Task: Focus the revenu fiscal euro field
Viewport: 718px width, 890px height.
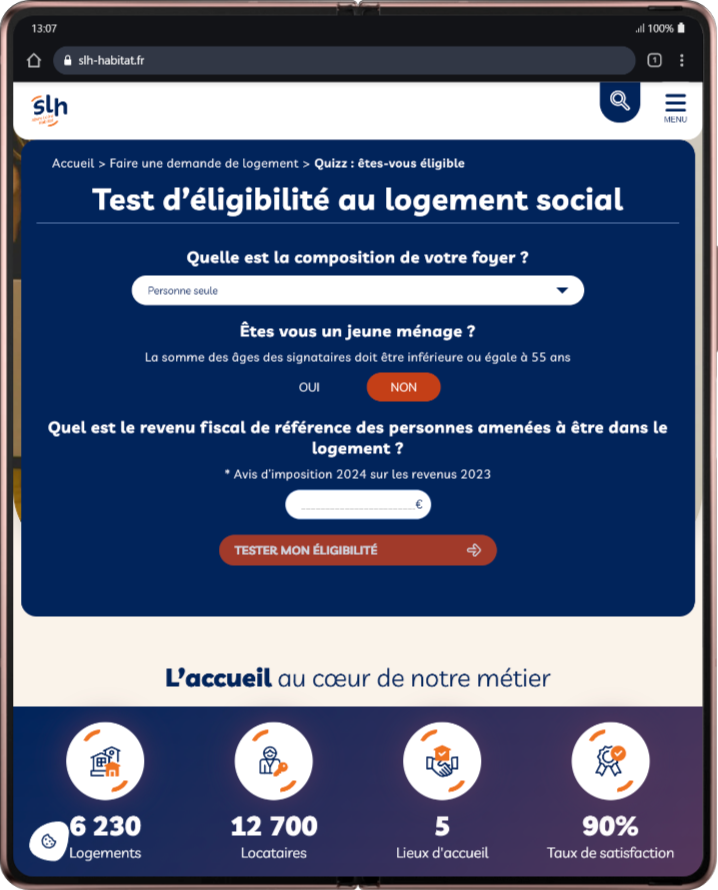Action: click(357, 505)
